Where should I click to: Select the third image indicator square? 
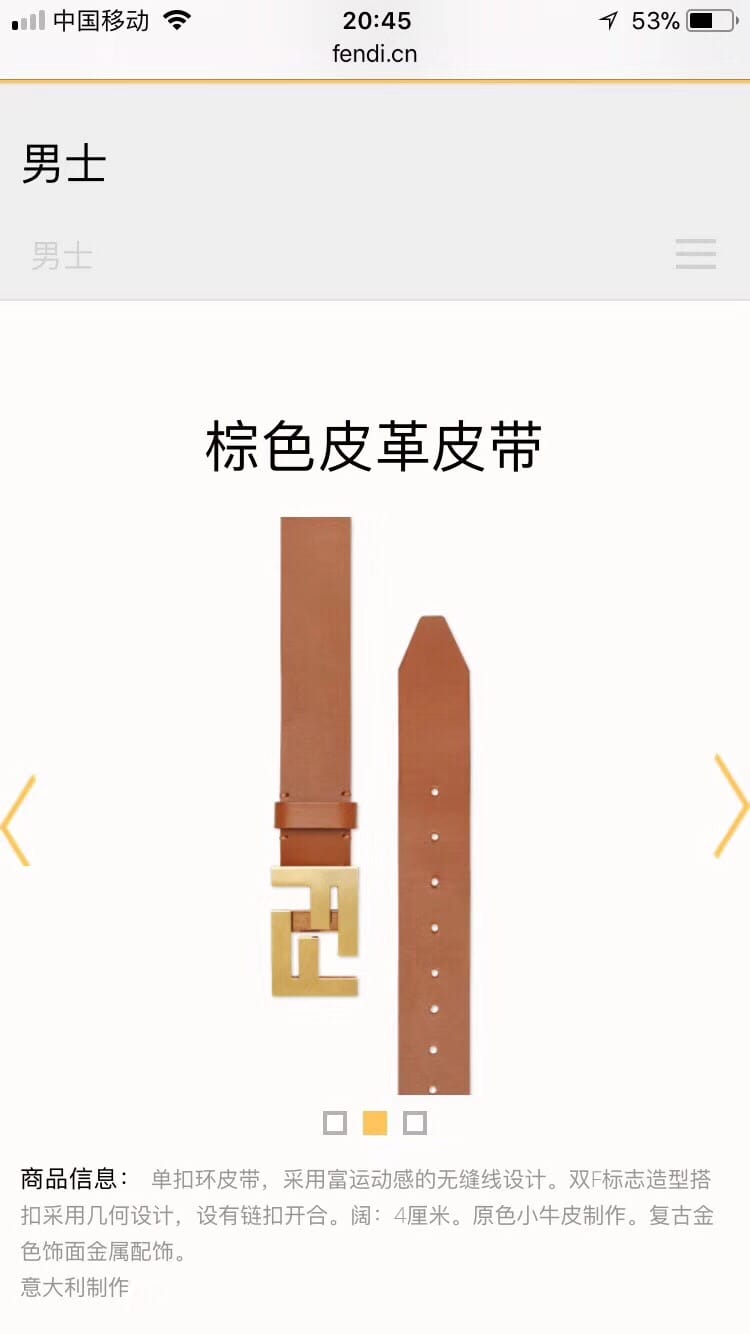click(x=415, y=1123)
